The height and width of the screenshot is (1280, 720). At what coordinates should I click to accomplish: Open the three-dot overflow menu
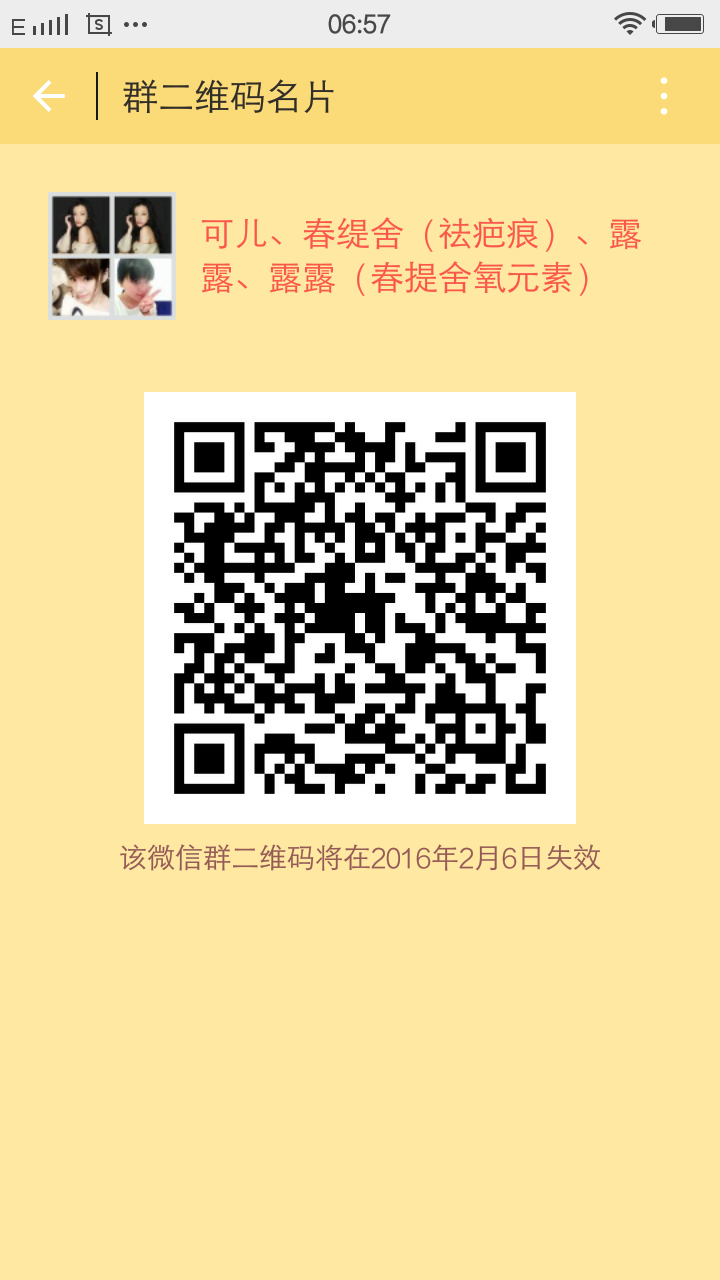(663, 96)
